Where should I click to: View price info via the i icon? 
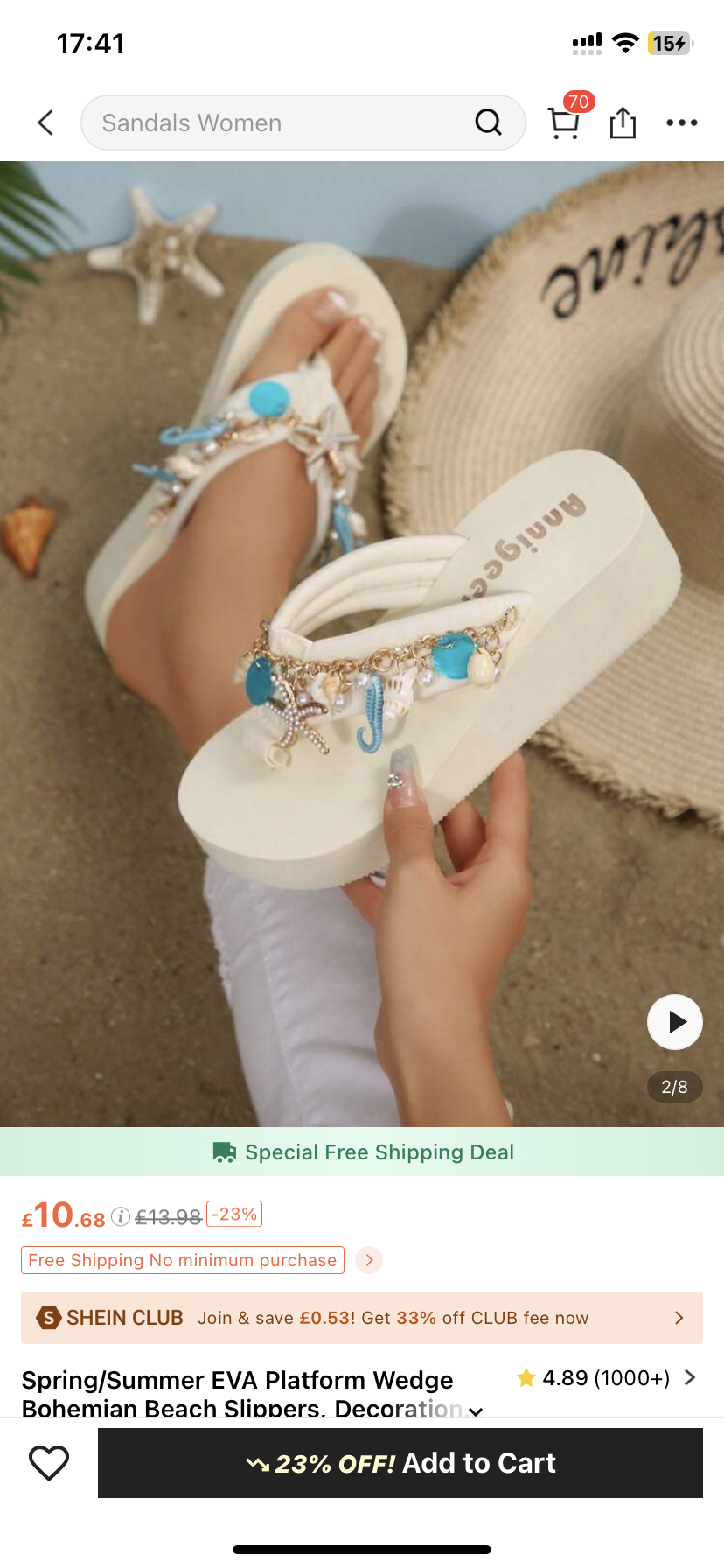[121, 1216]
